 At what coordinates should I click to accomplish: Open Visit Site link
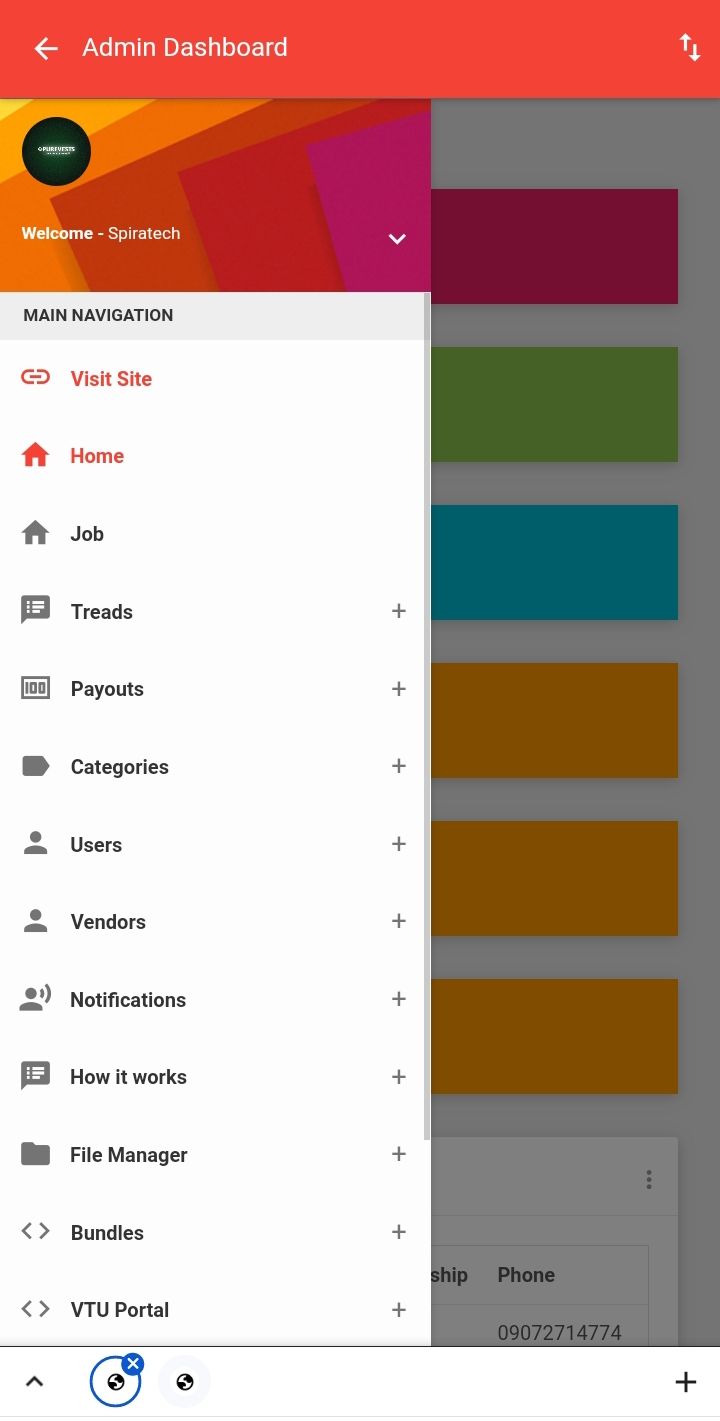coord(111,379)
